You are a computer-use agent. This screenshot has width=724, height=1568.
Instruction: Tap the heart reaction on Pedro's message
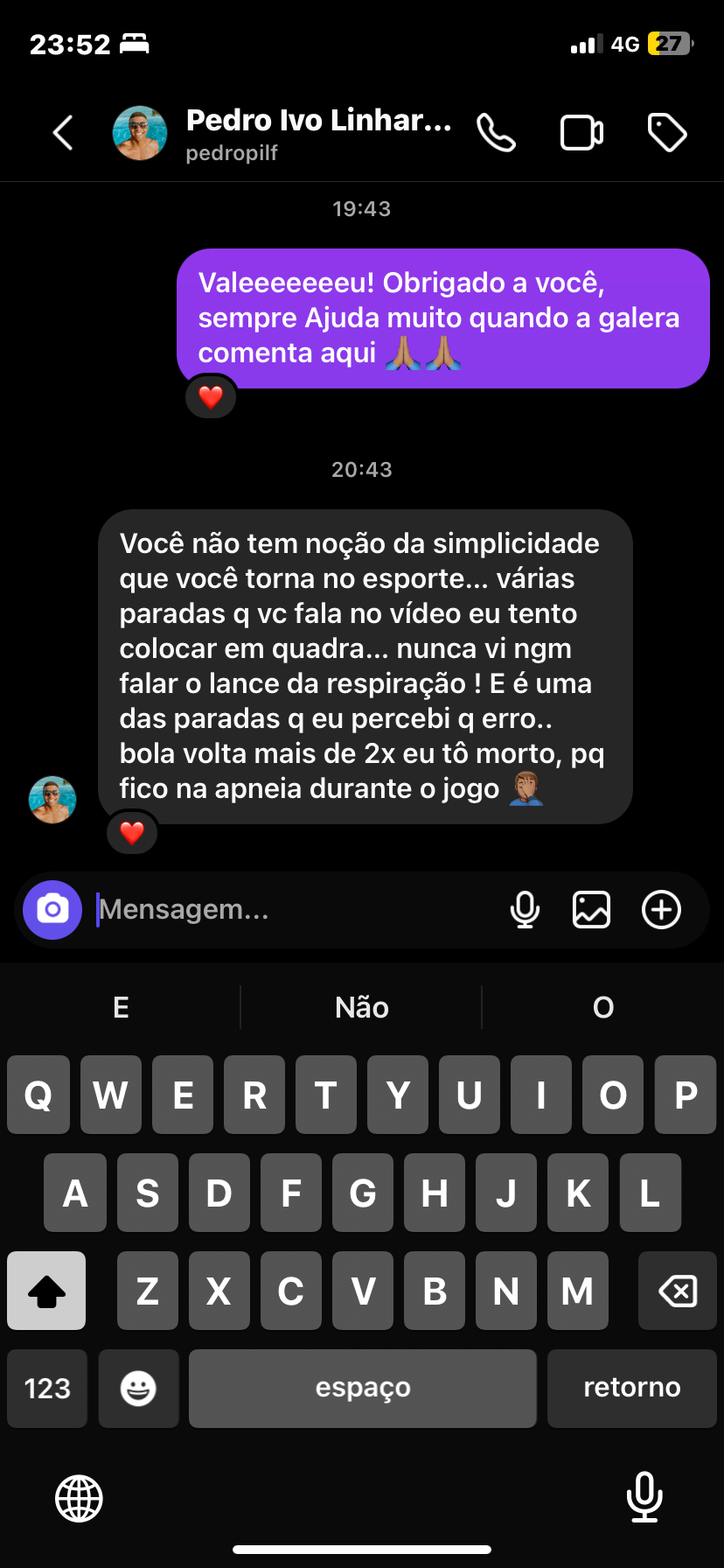pos(131,832)
